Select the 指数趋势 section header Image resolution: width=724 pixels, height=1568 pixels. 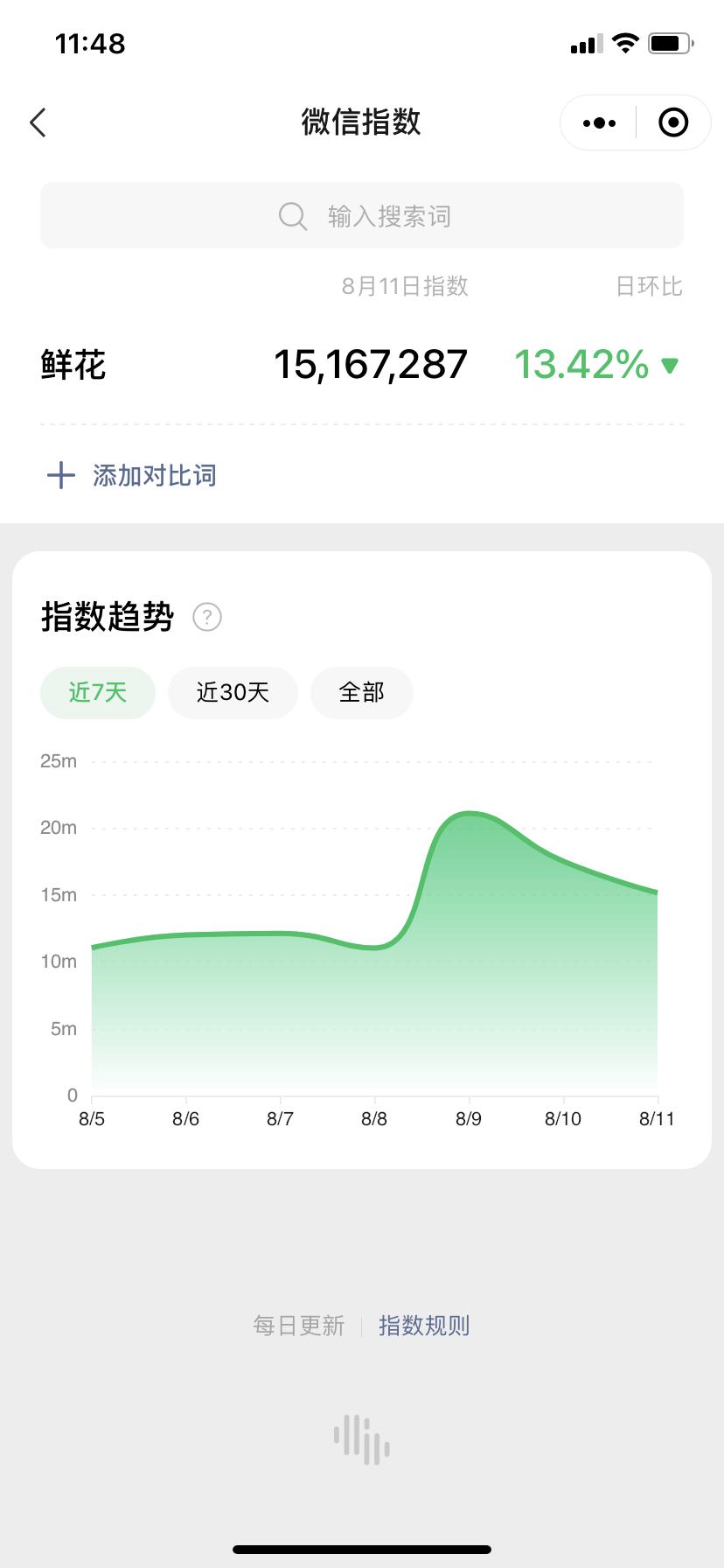(x=108, y=617)
